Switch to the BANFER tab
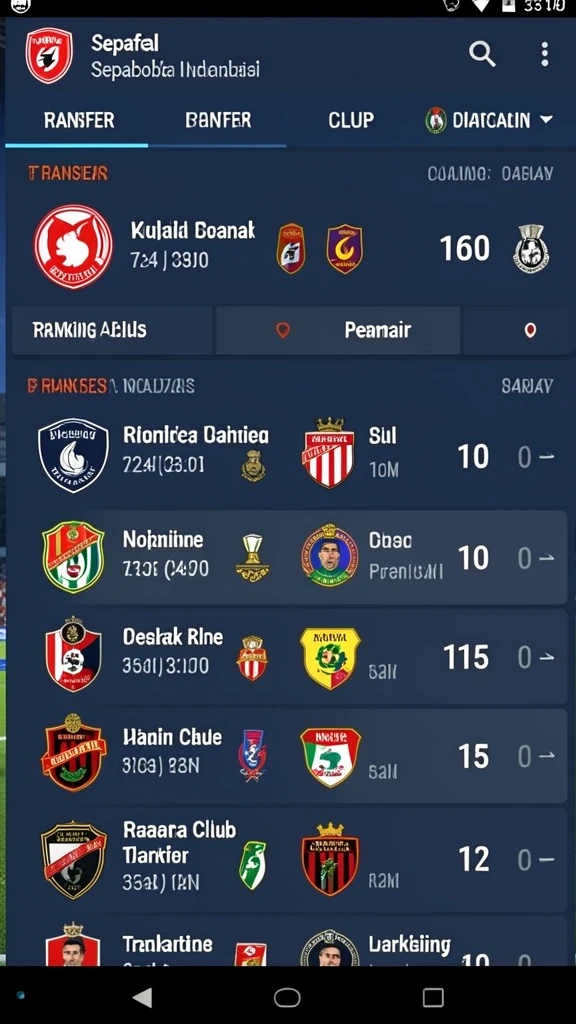Viewport: 576px width, 1024px height. (x=218, y=121)
